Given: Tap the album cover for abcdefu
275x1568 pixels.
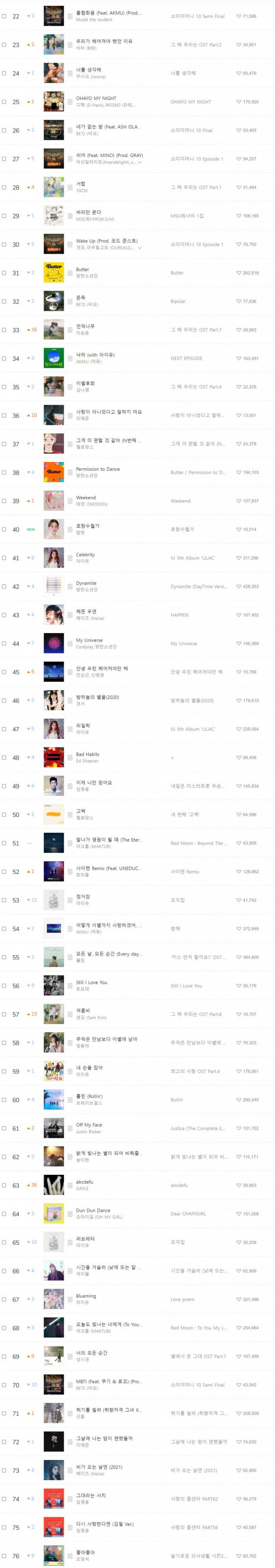Looking at the screenshot, I should pyautogui.click(x=53, y=1185).
